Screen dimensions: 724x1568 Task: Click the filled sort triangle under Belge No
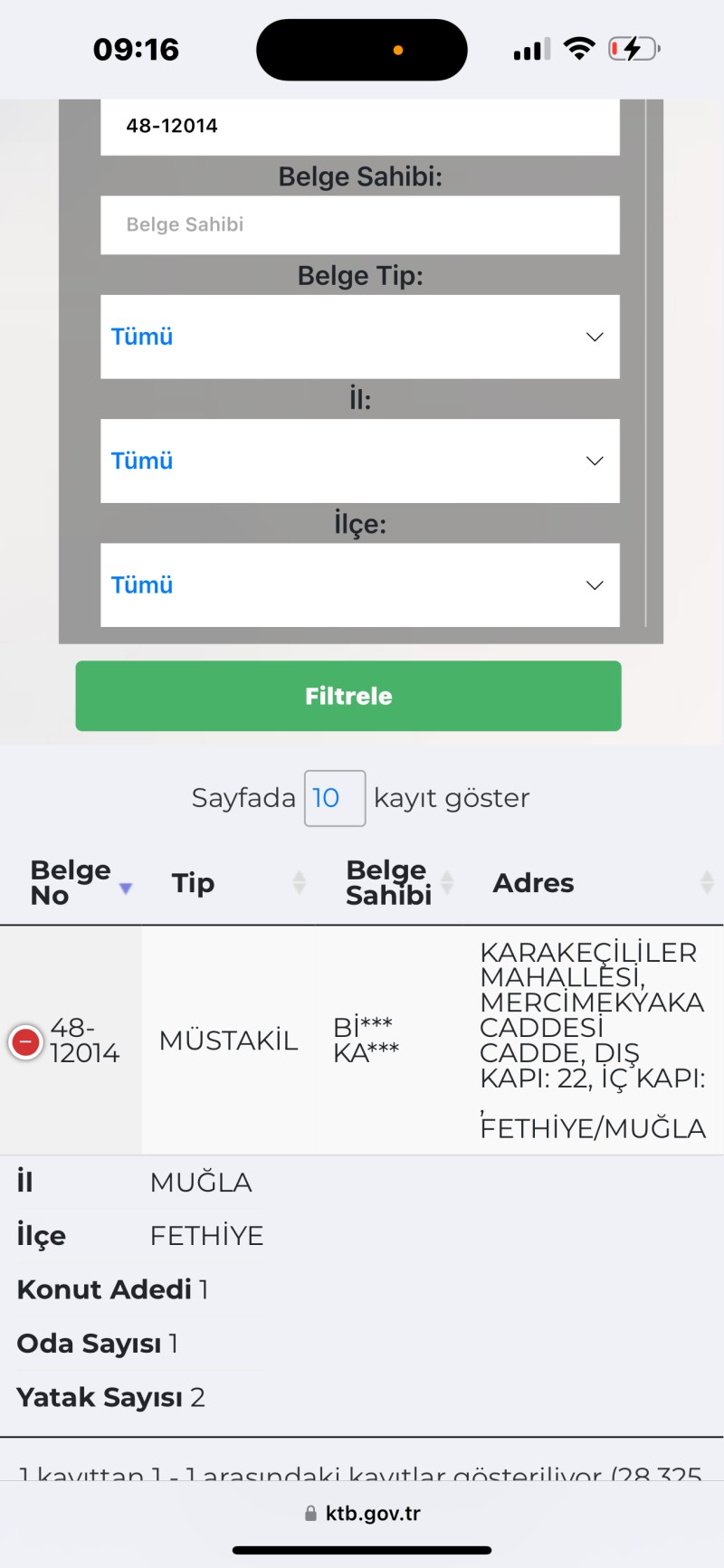tap(127, 889)
